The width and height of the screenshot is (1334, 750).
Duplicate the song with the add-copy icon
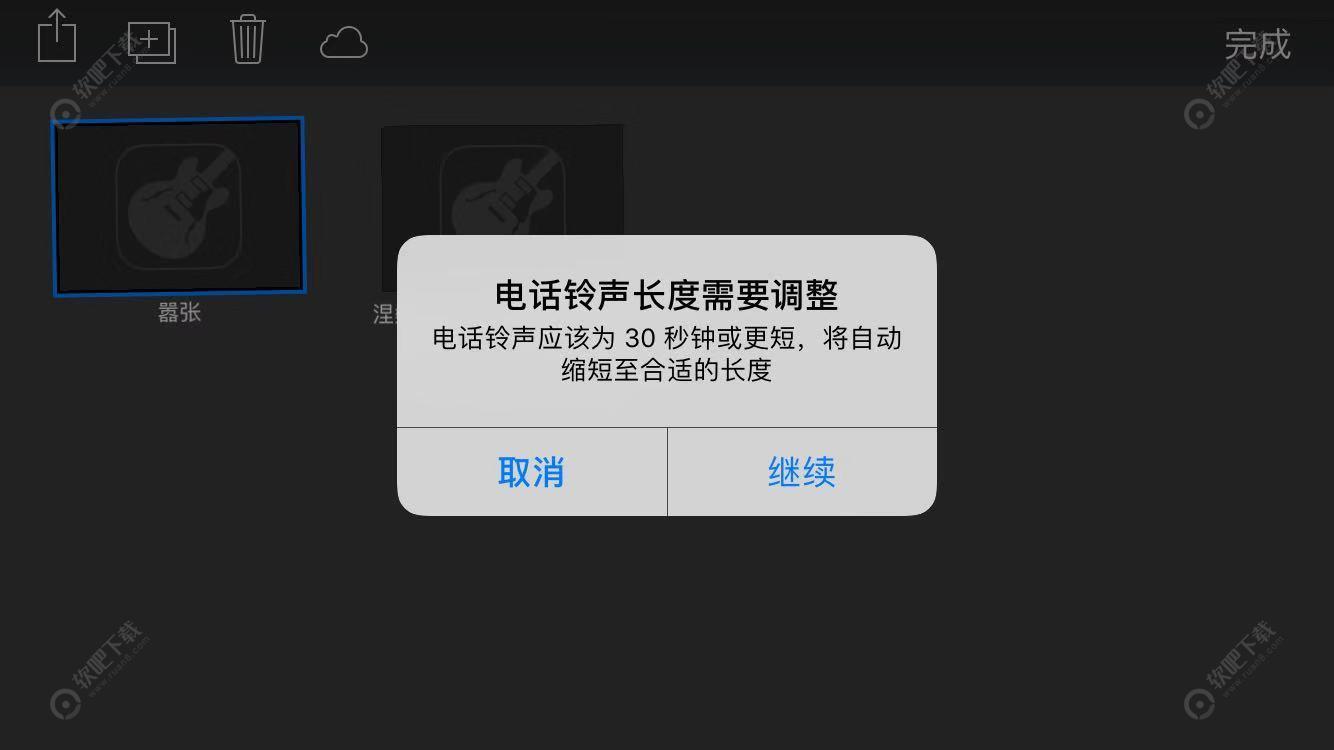coord(152,42)
